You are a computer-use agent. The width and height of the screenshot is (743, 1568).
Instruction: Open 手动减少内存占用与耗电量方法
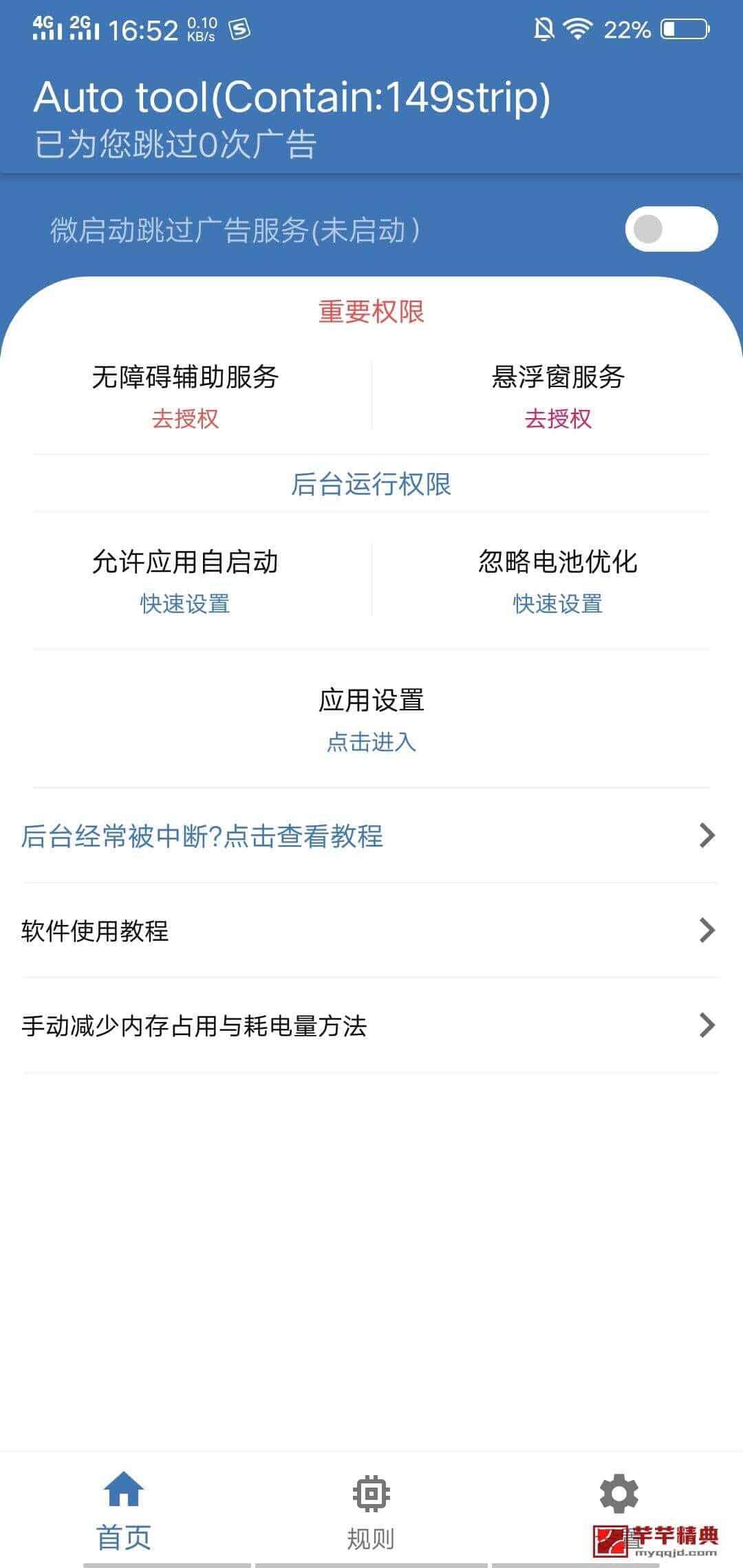coord(371,1025)
